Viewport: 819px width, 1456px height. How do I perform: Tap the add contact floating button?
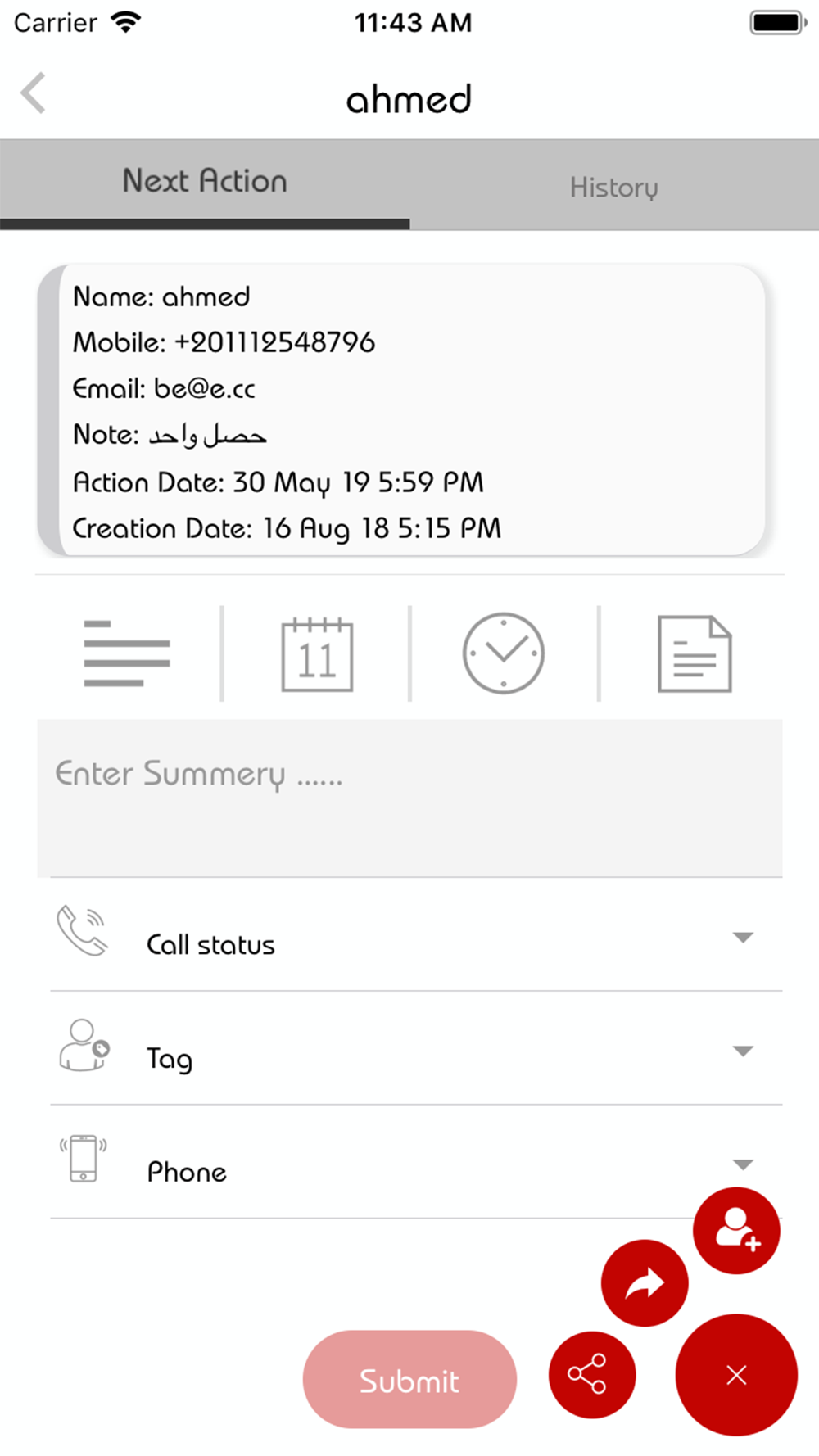tap(736, 1230)
